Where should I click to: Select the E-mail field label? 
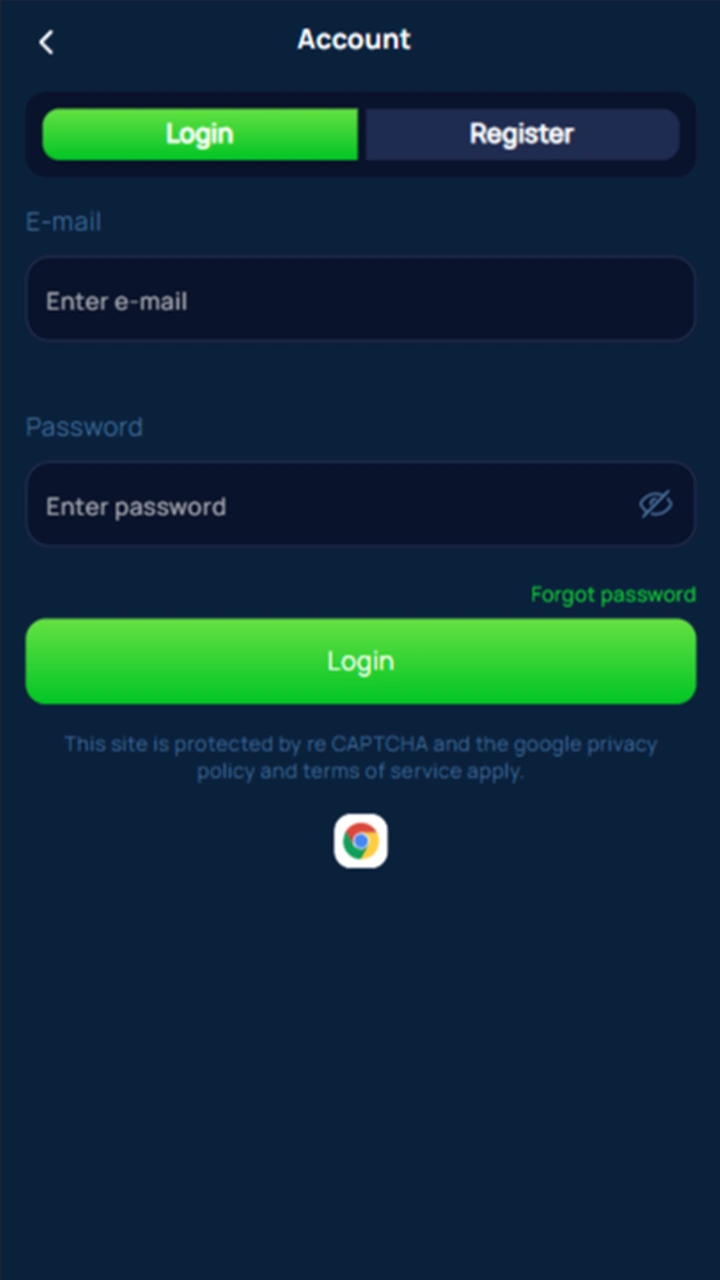(63, 221)
